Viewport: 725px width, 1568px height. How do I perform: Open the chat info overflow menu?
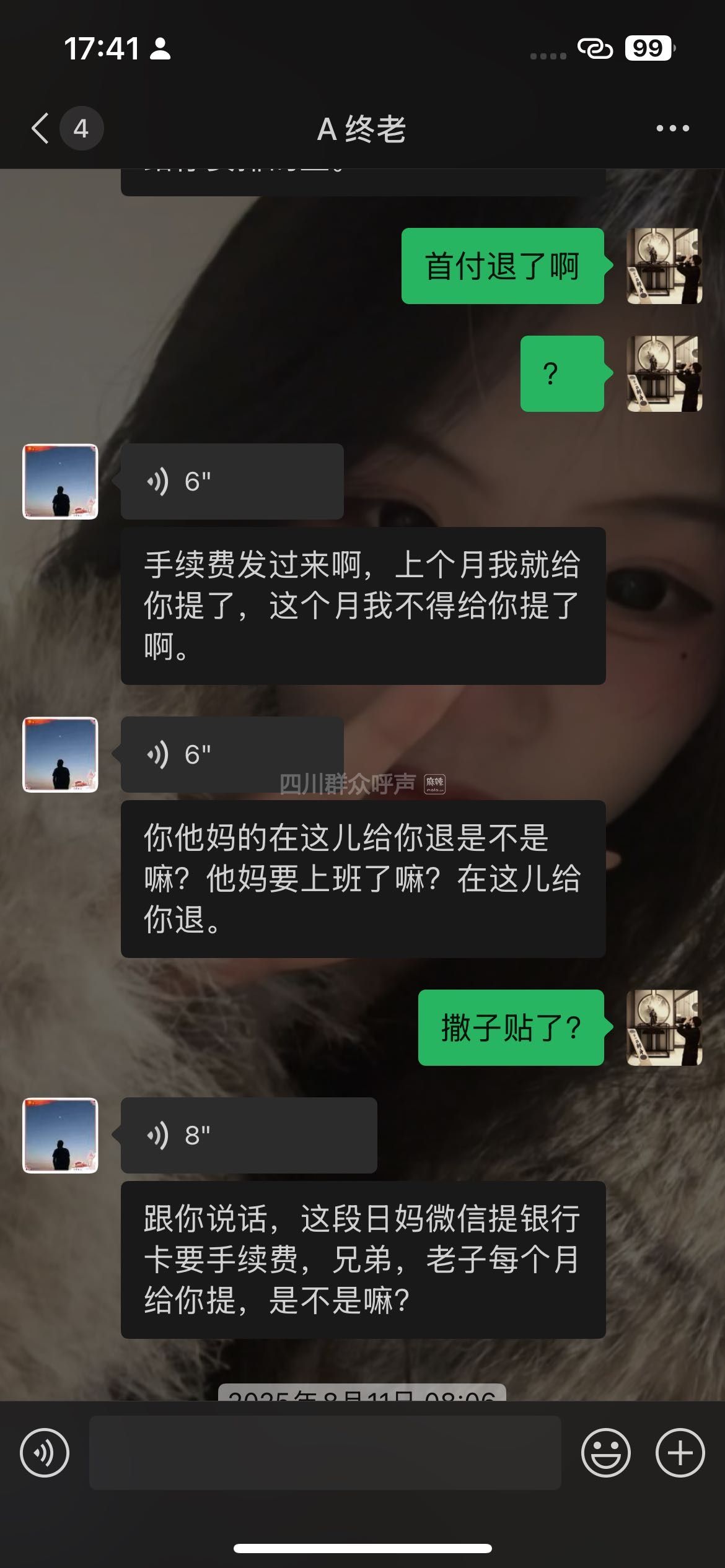coord(672,129)
